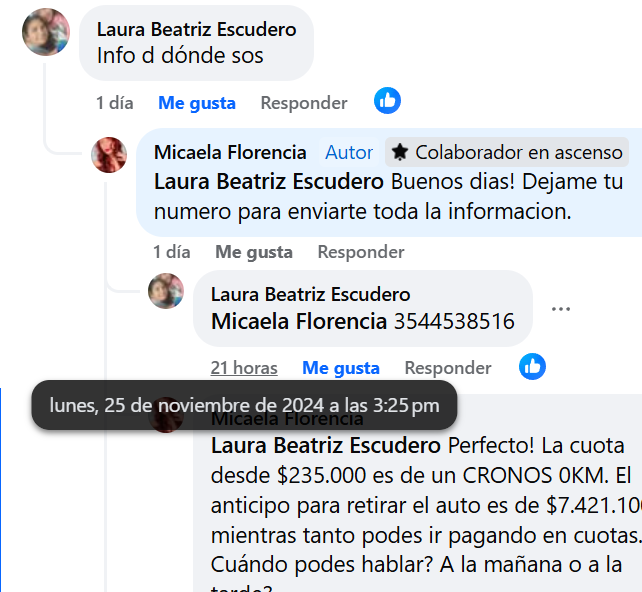Open the like reaction on the 'Info d dónde sos' comment

387,101
